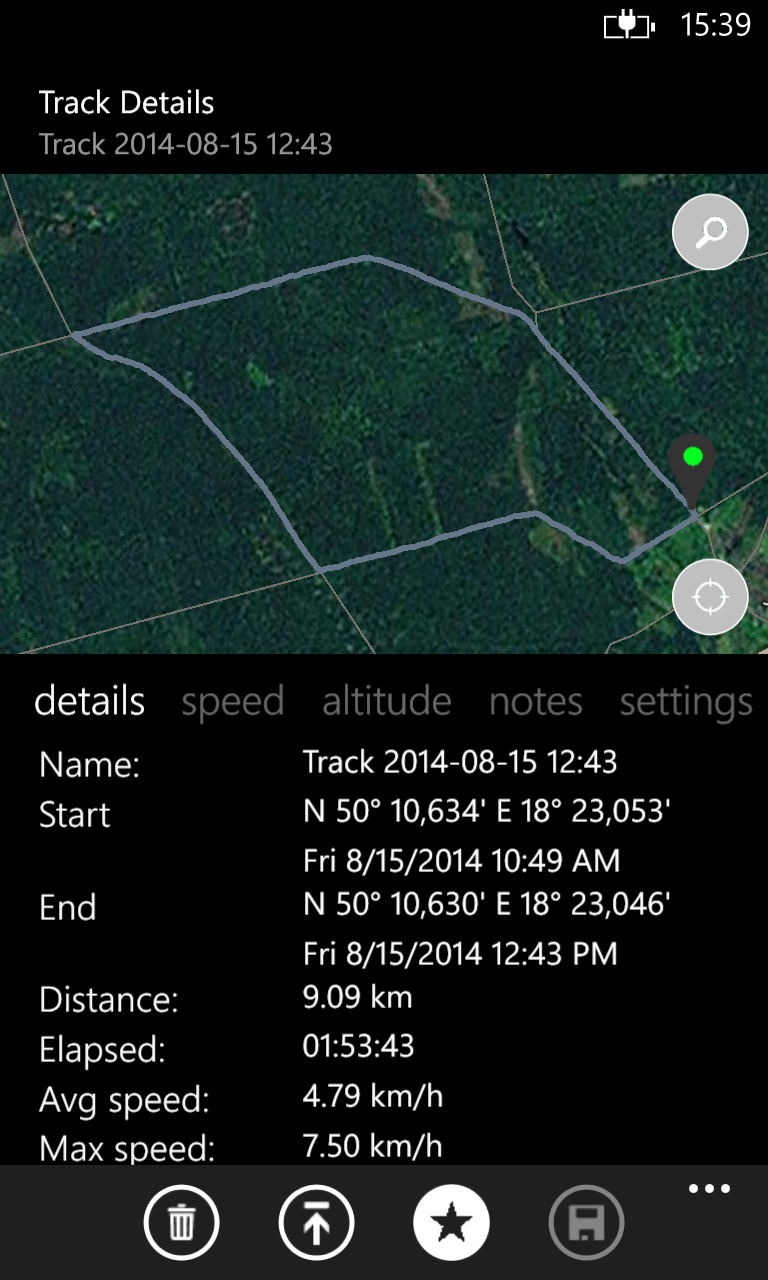Expand the app bar ellipsis menu
Image resolution: width=768 pixels, height=1280 pixels.
(x=709, y=1189)
